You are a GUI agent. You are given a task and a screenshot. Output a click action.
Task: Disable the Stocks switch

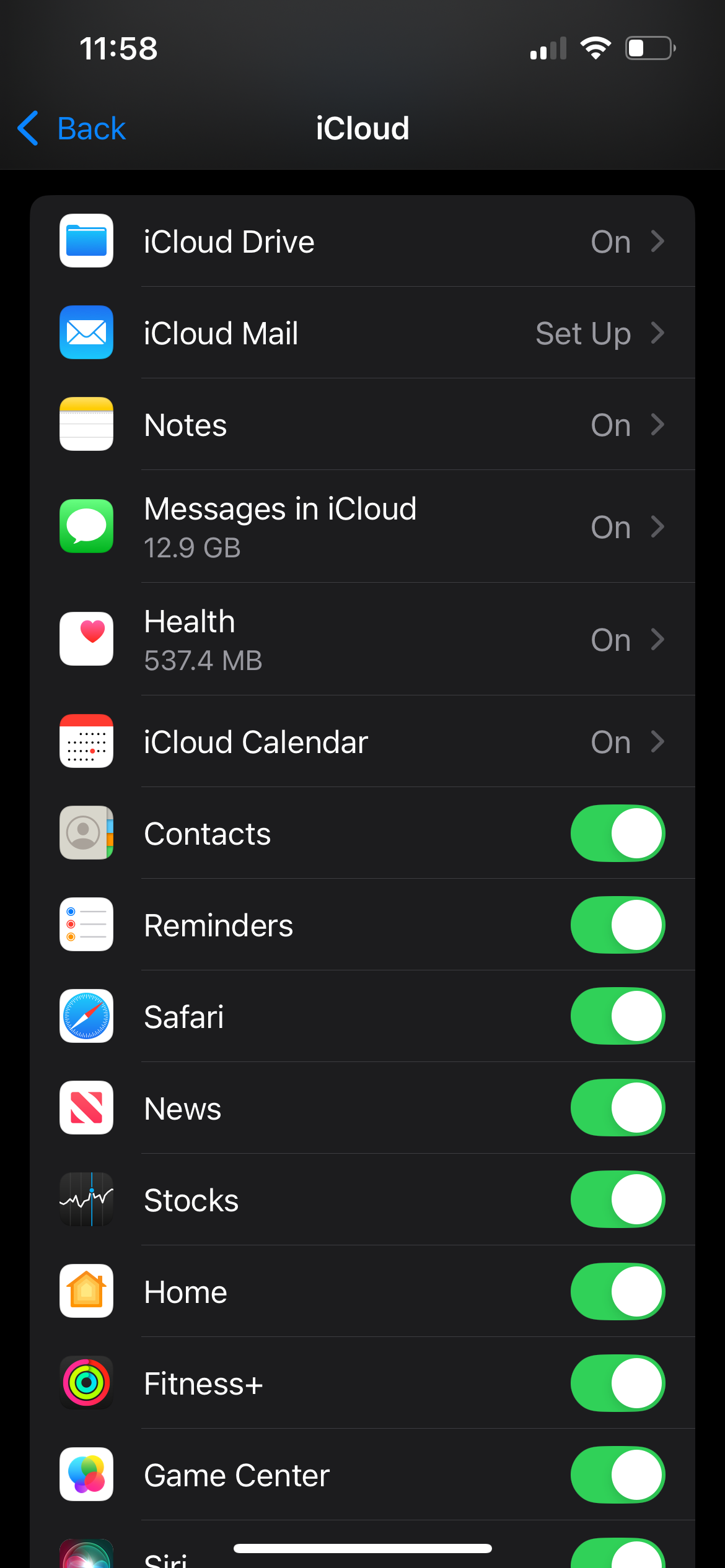point(617,1200)
